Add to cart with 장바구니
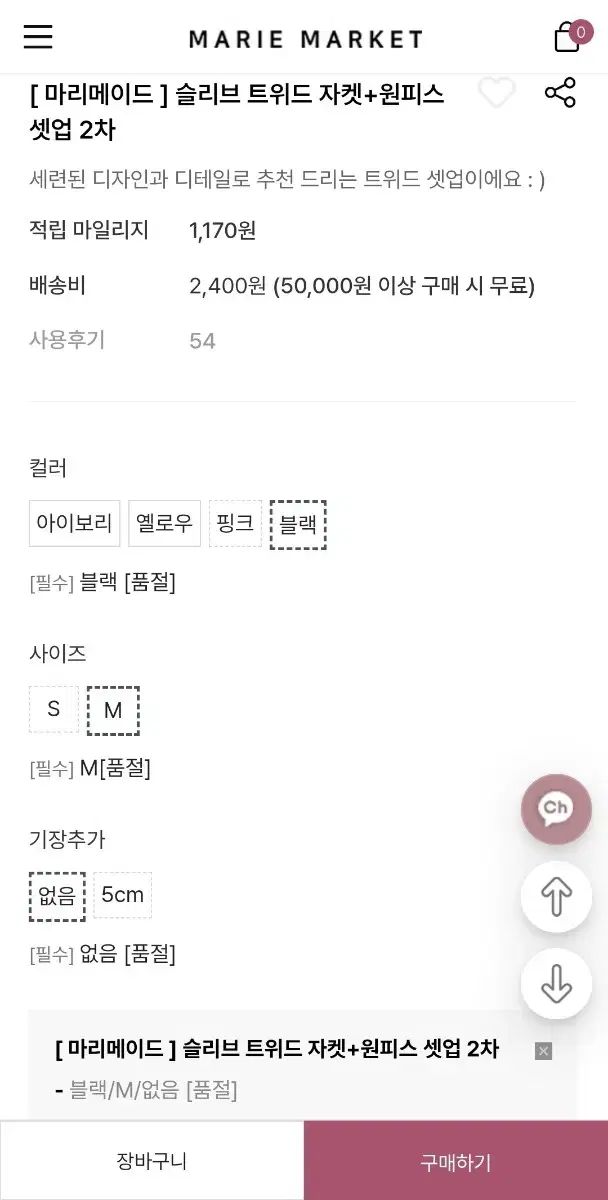 coord(152,1161)
